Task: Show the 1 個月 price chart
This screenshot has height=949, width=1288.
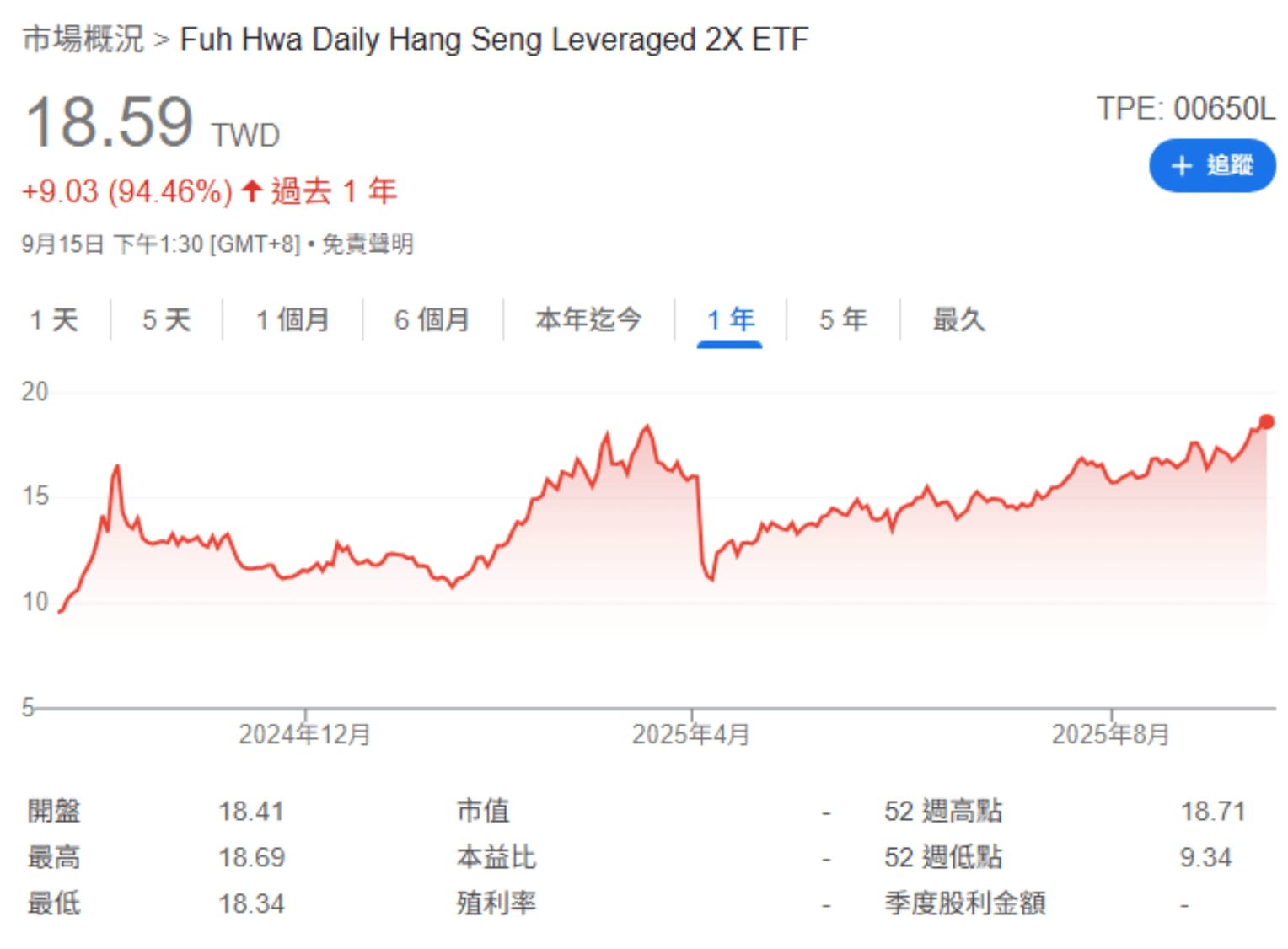Action: point(292,320)
